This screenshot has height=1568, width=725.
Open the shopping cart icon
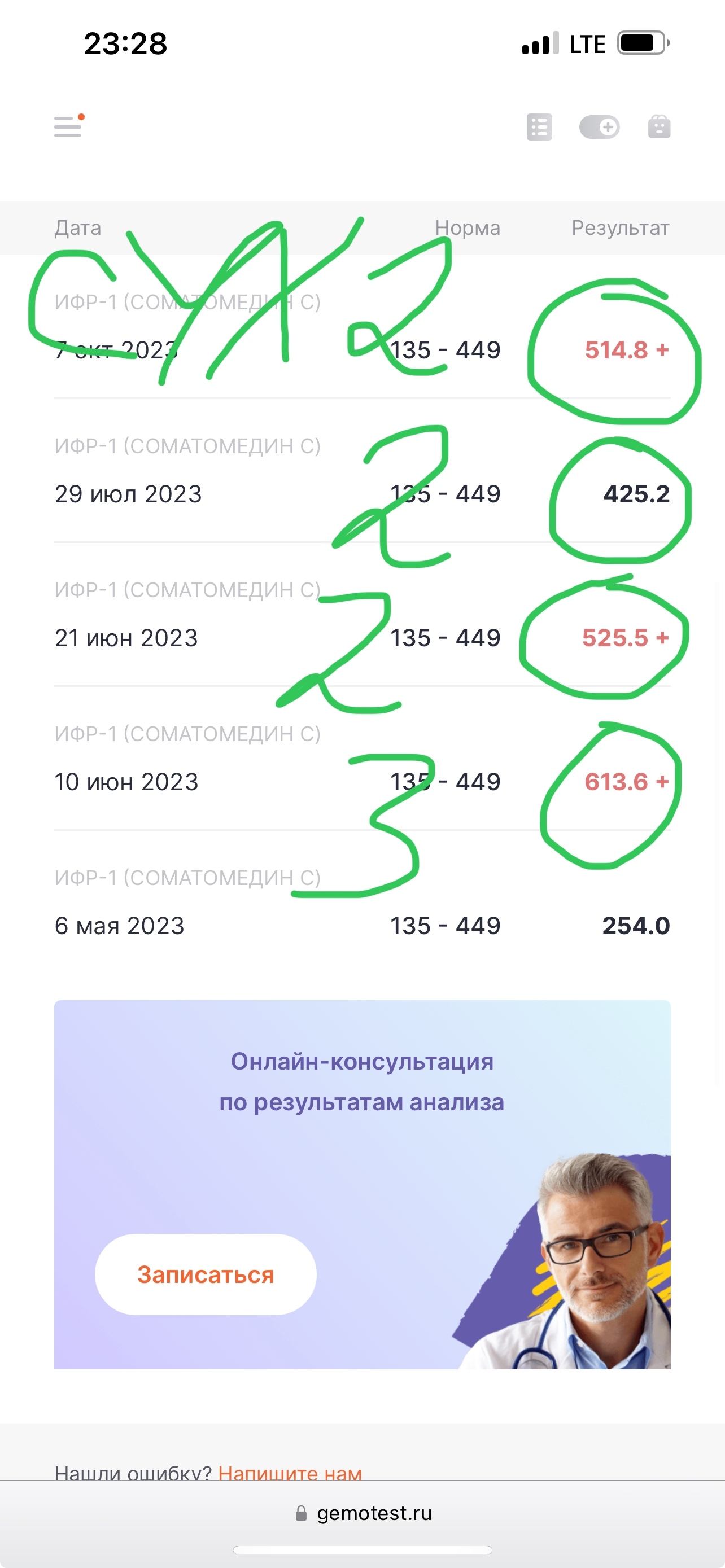pyautogui.click(x=658, y=127)
